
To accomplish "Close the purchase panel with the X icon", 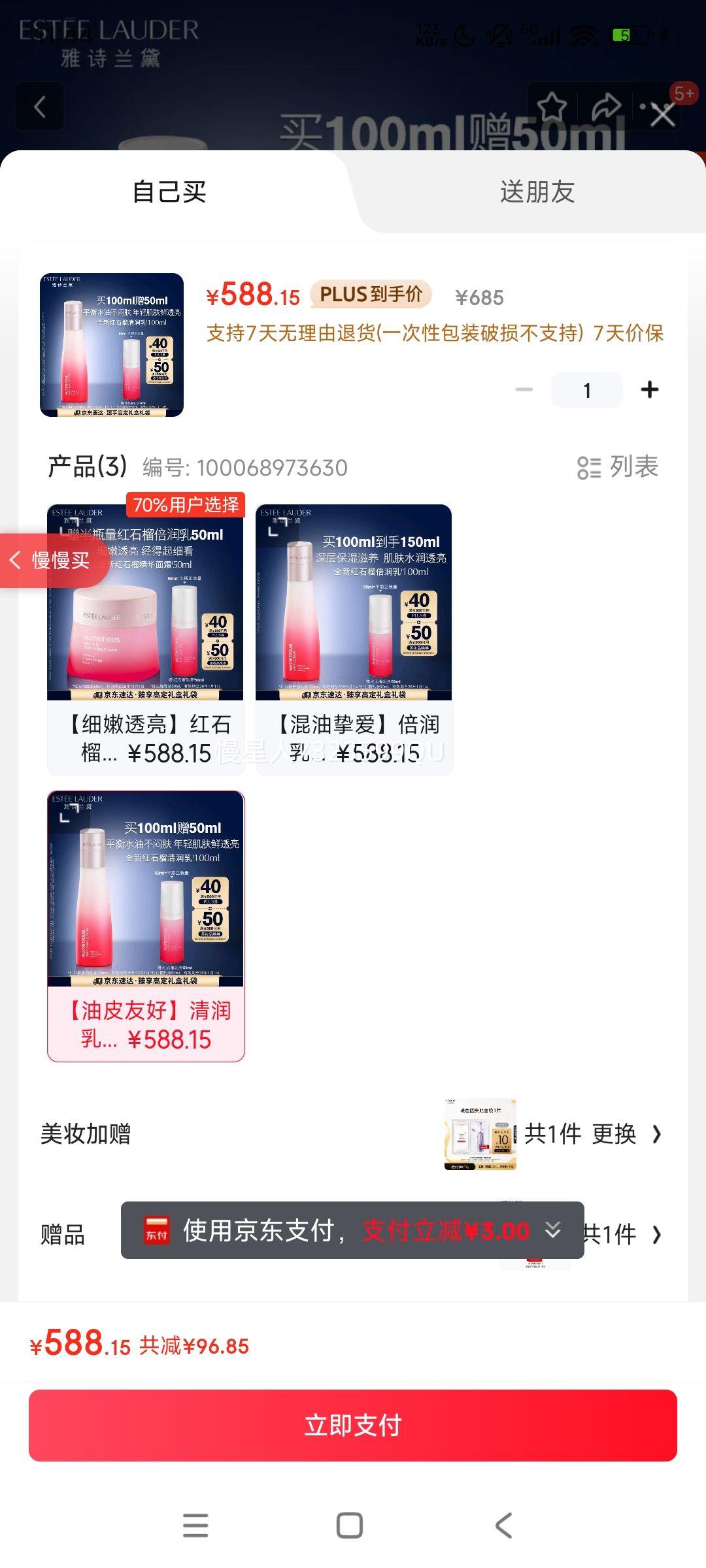I will tap(662, 114).
